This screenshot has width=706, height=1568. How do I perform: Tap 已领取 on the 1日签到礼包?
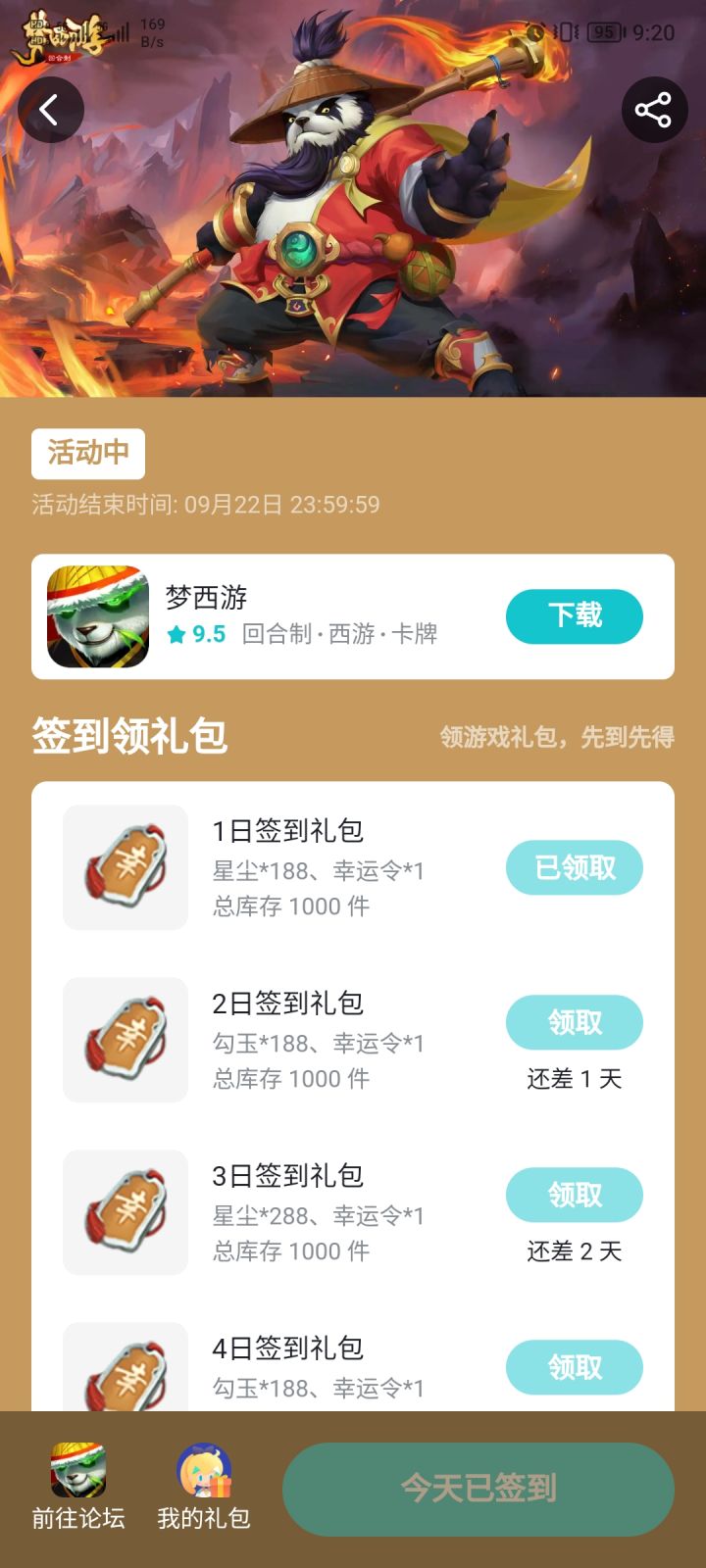pyautogui.click(x=575, y=867)
